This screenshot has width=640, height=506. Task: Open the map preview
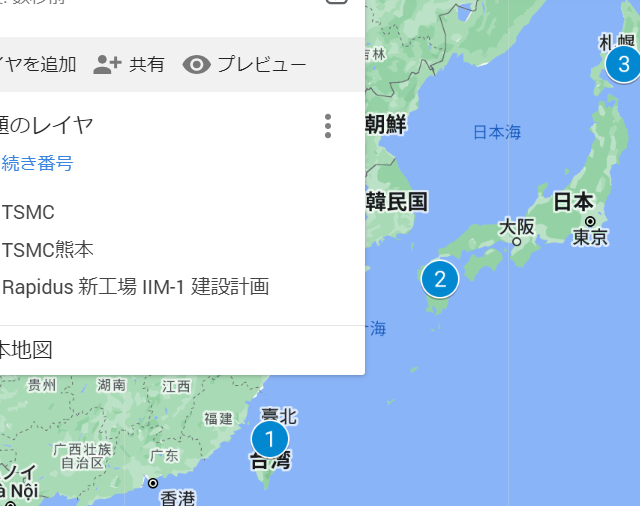pyautogui.click(x=245, y=65)
